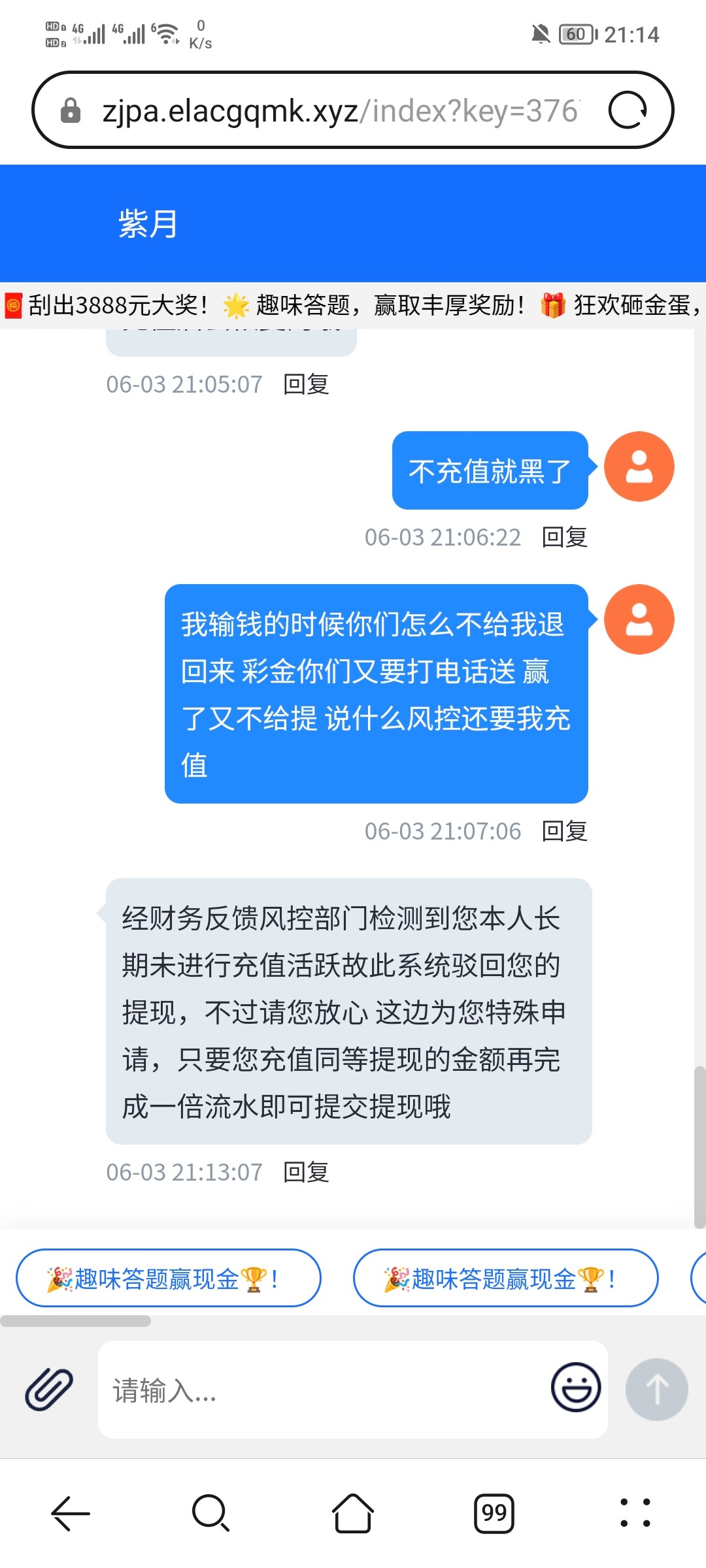Focus the 请输入 message input field
706x1568 pixels.
[x=320, y=1390]
